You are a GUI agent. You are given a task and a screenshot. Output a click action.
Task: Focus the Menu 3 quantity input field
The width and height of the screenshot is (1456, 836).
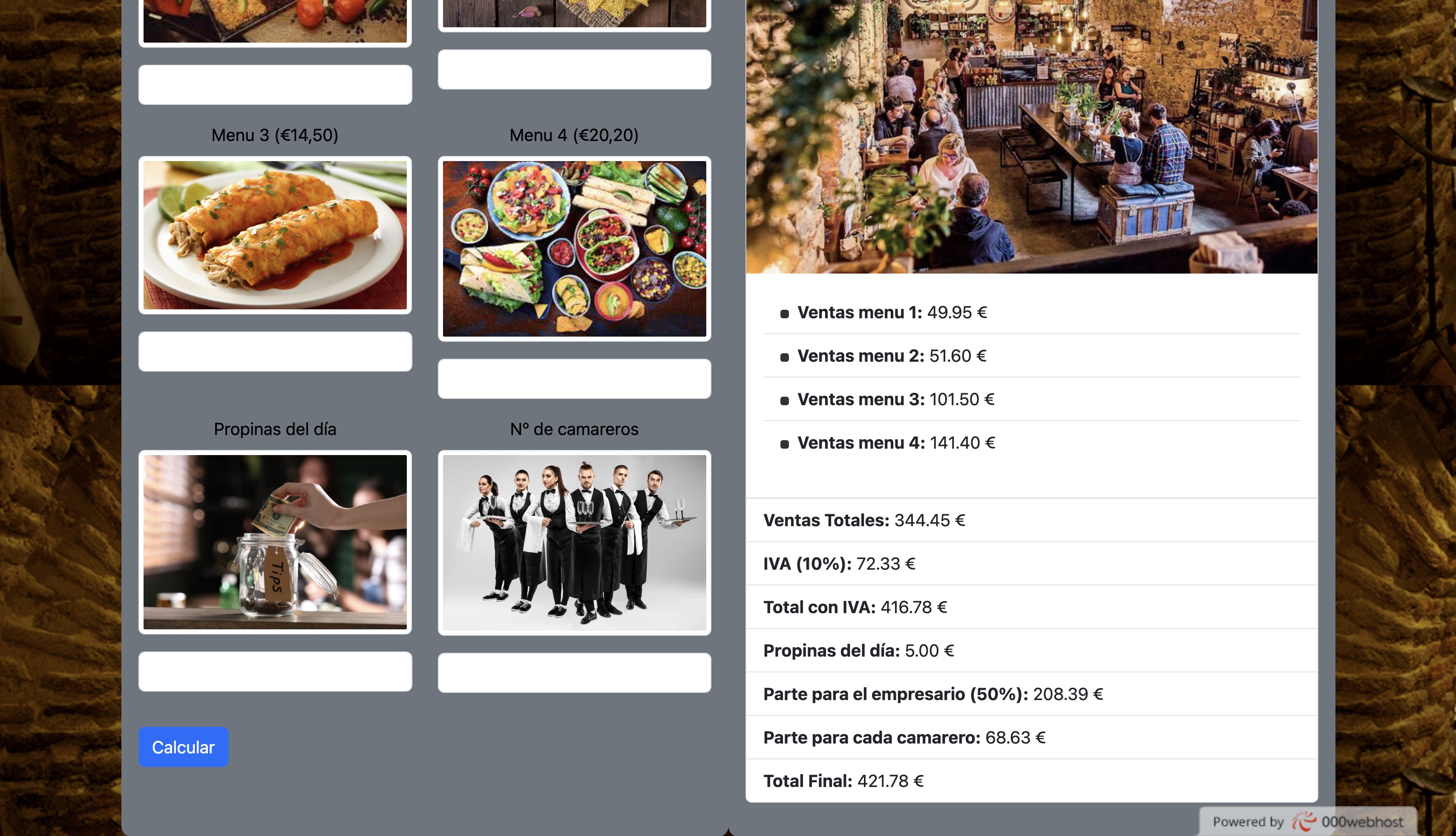coord(275,352)
